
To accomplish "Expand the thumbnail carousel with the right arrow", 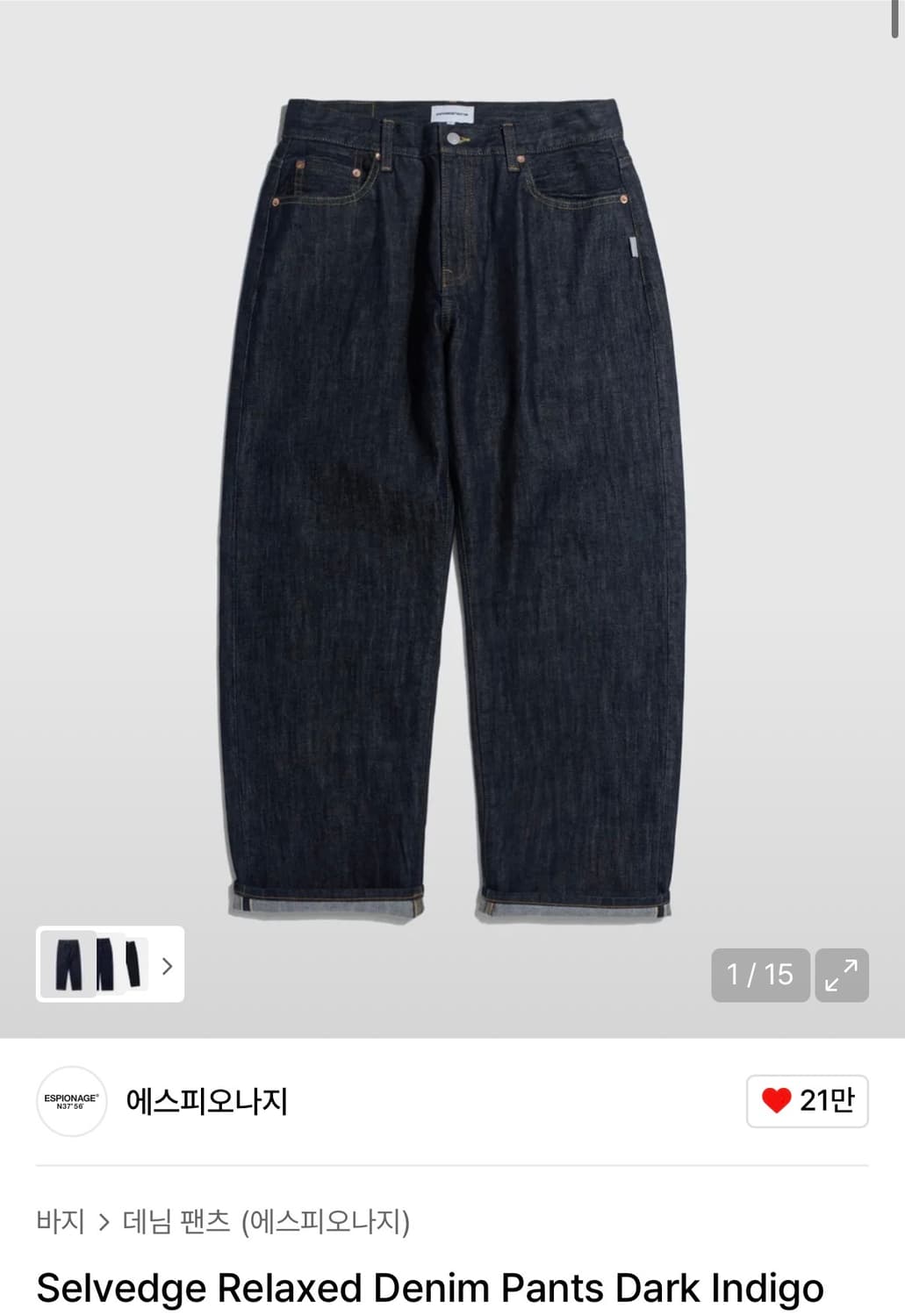I will 168,968.
